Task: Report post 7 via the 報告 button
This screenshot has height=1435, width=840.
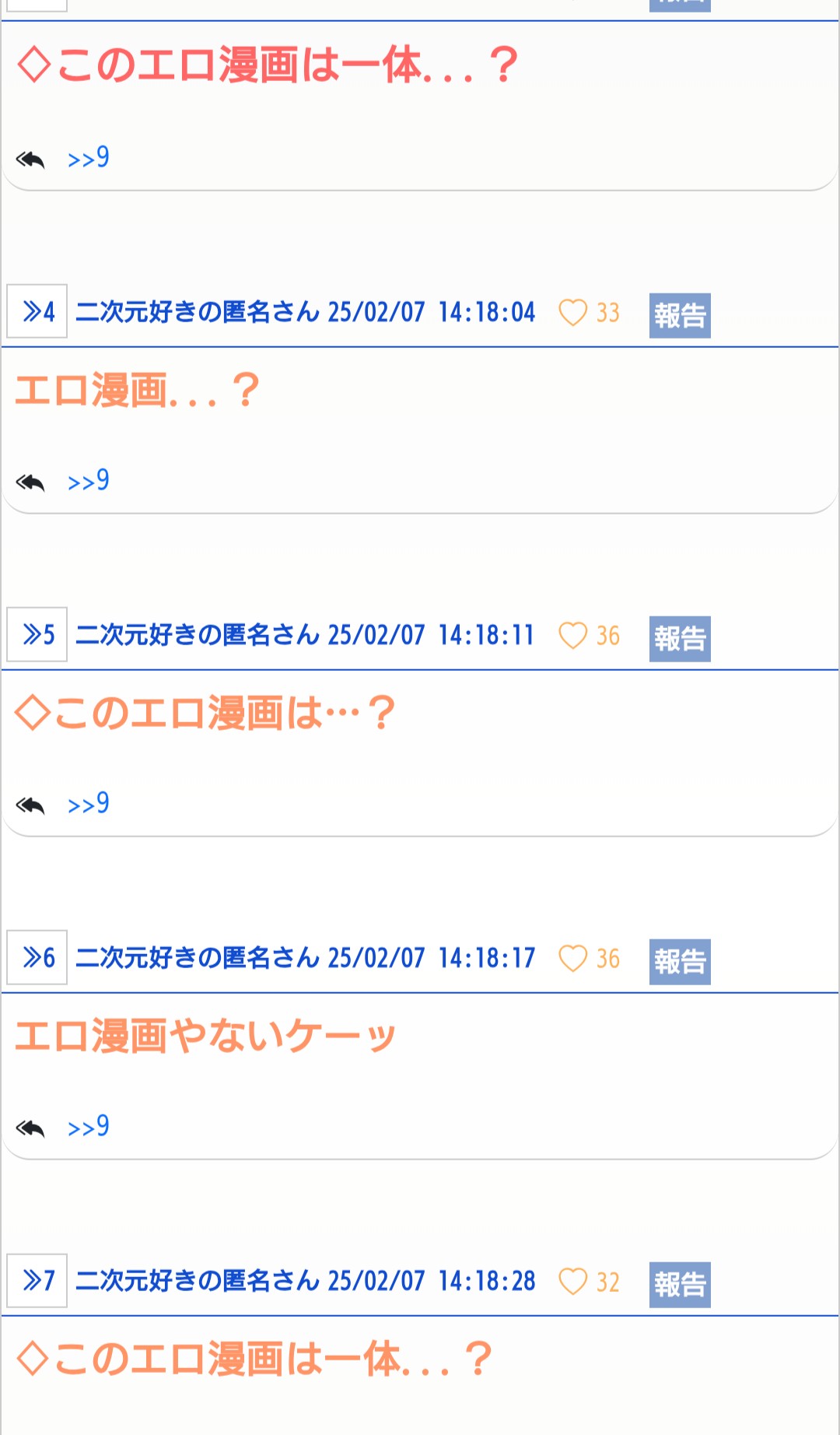Action: 680,1284
